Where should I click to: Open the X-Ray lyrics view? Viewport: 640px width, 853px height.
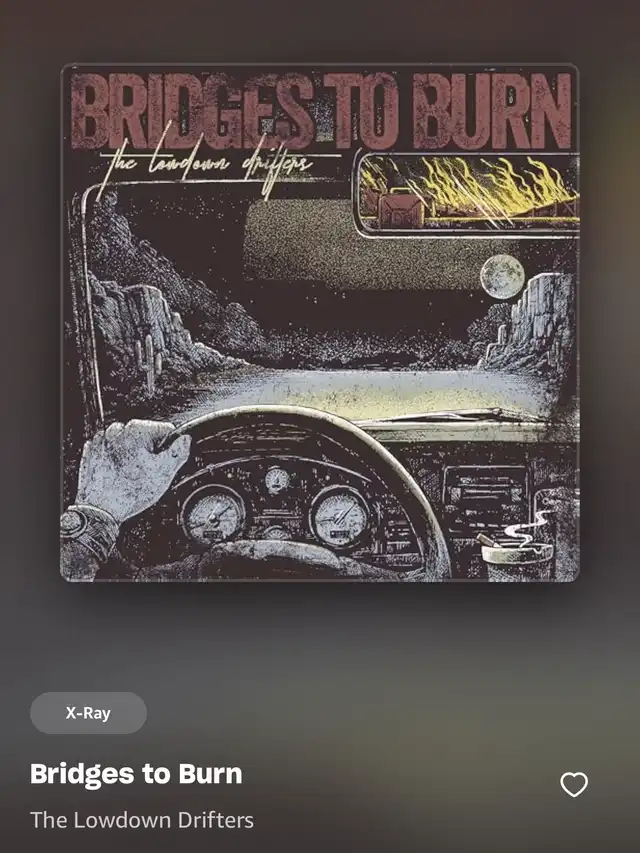88,714
